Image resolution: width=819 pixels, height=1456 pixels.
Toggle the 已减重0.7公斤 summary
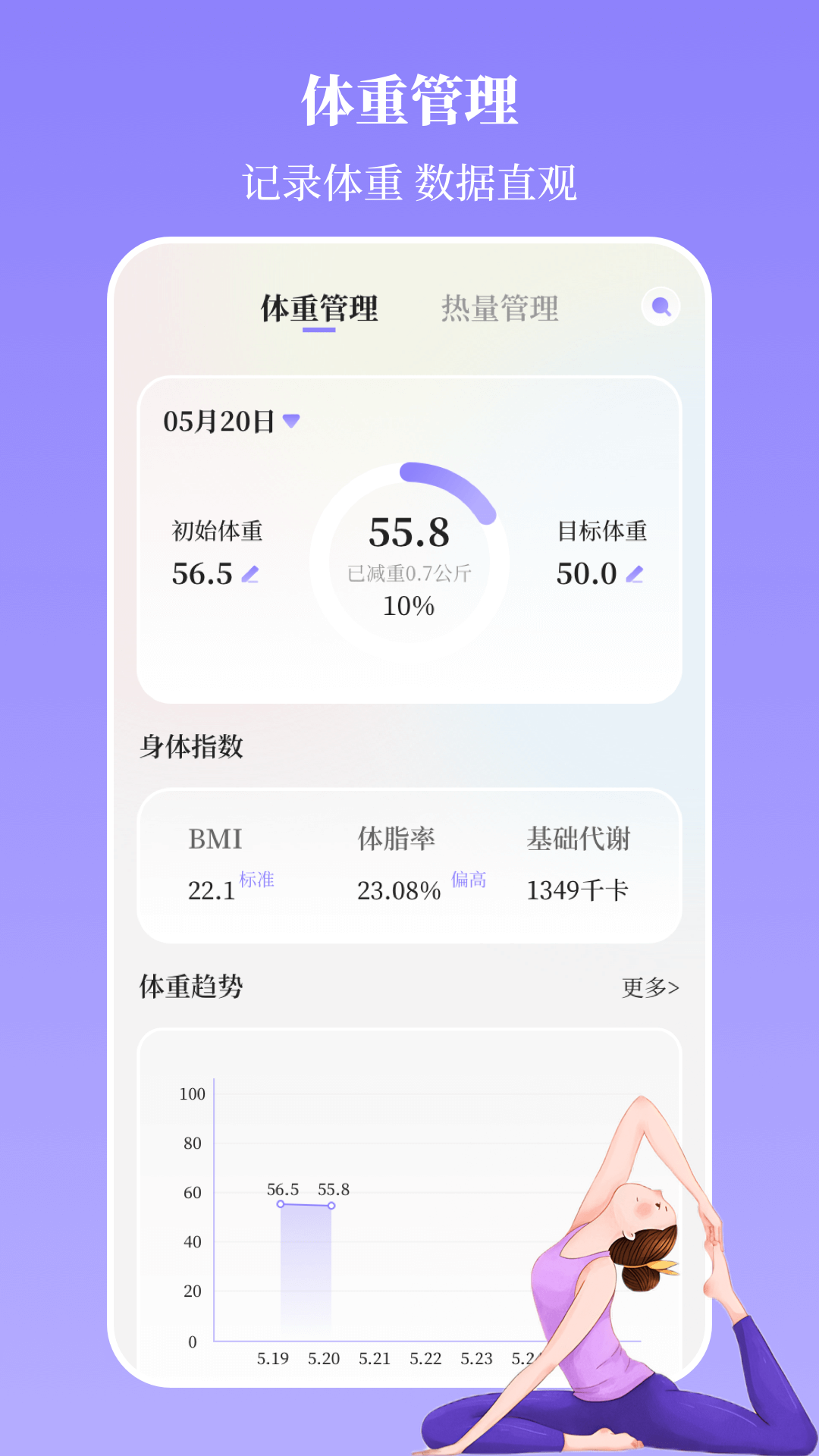pyautogui.click(x=409, y=572)
